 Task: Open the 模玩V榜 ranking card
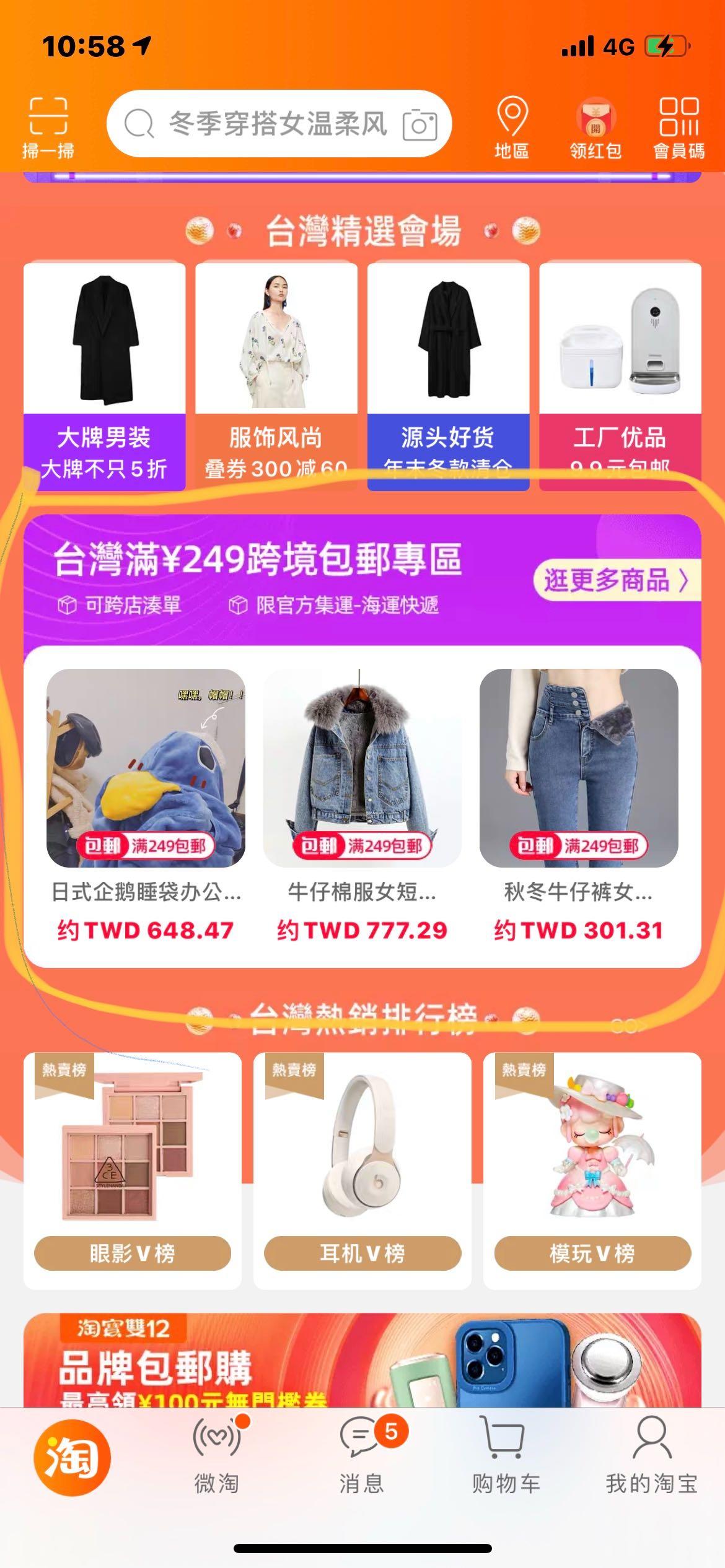[592, 1170]
